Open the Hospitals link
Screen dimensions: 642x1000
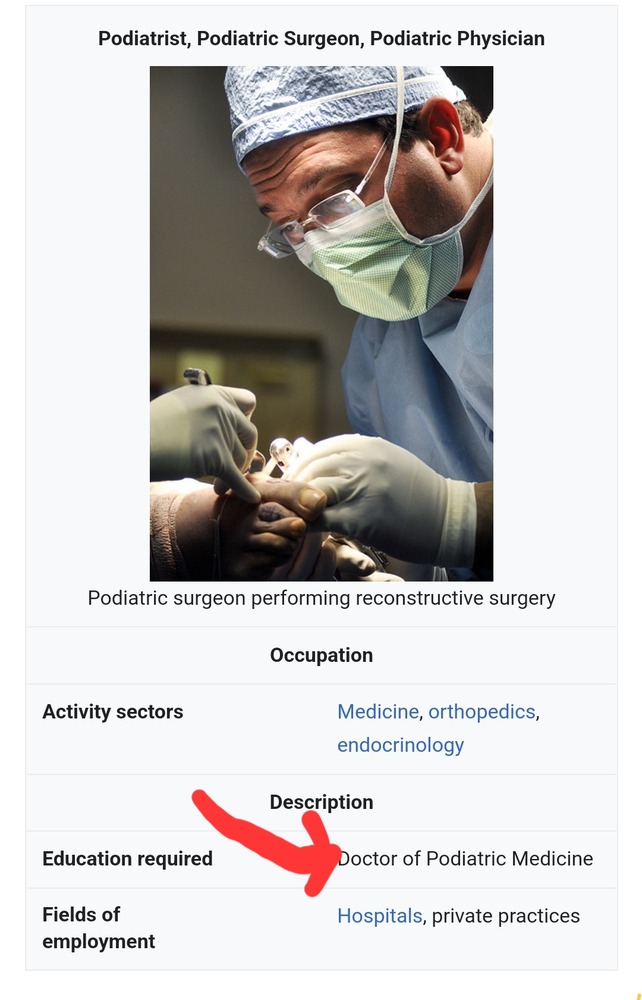tap(379, 916)
